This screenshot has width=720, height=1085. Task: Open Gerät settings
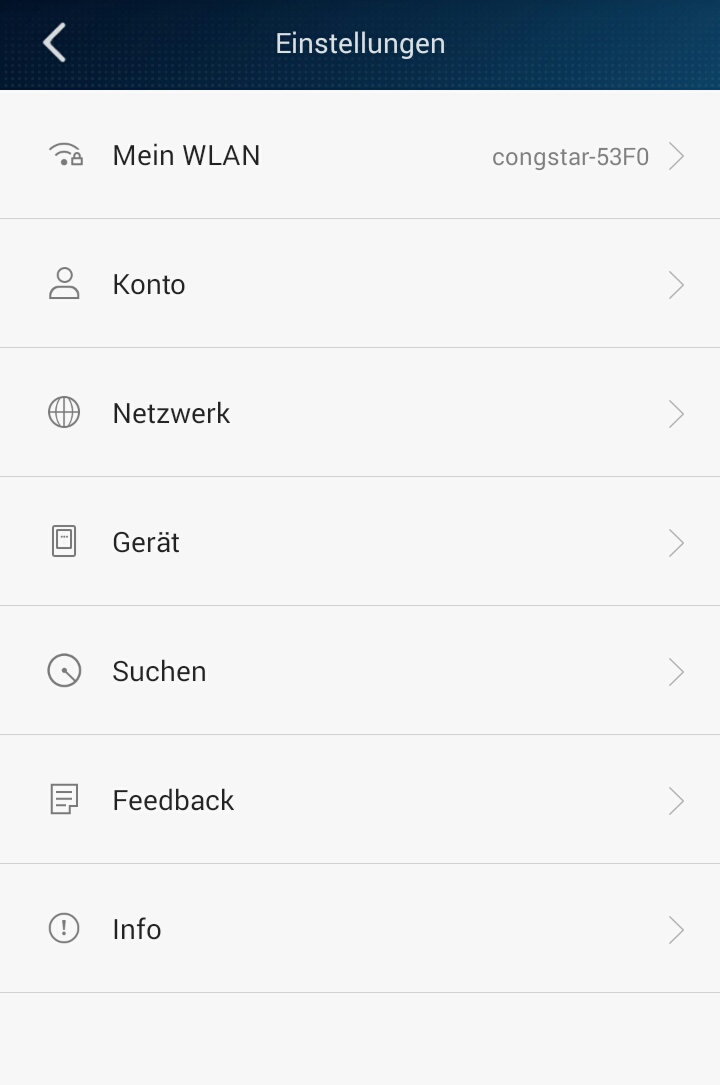360,543
